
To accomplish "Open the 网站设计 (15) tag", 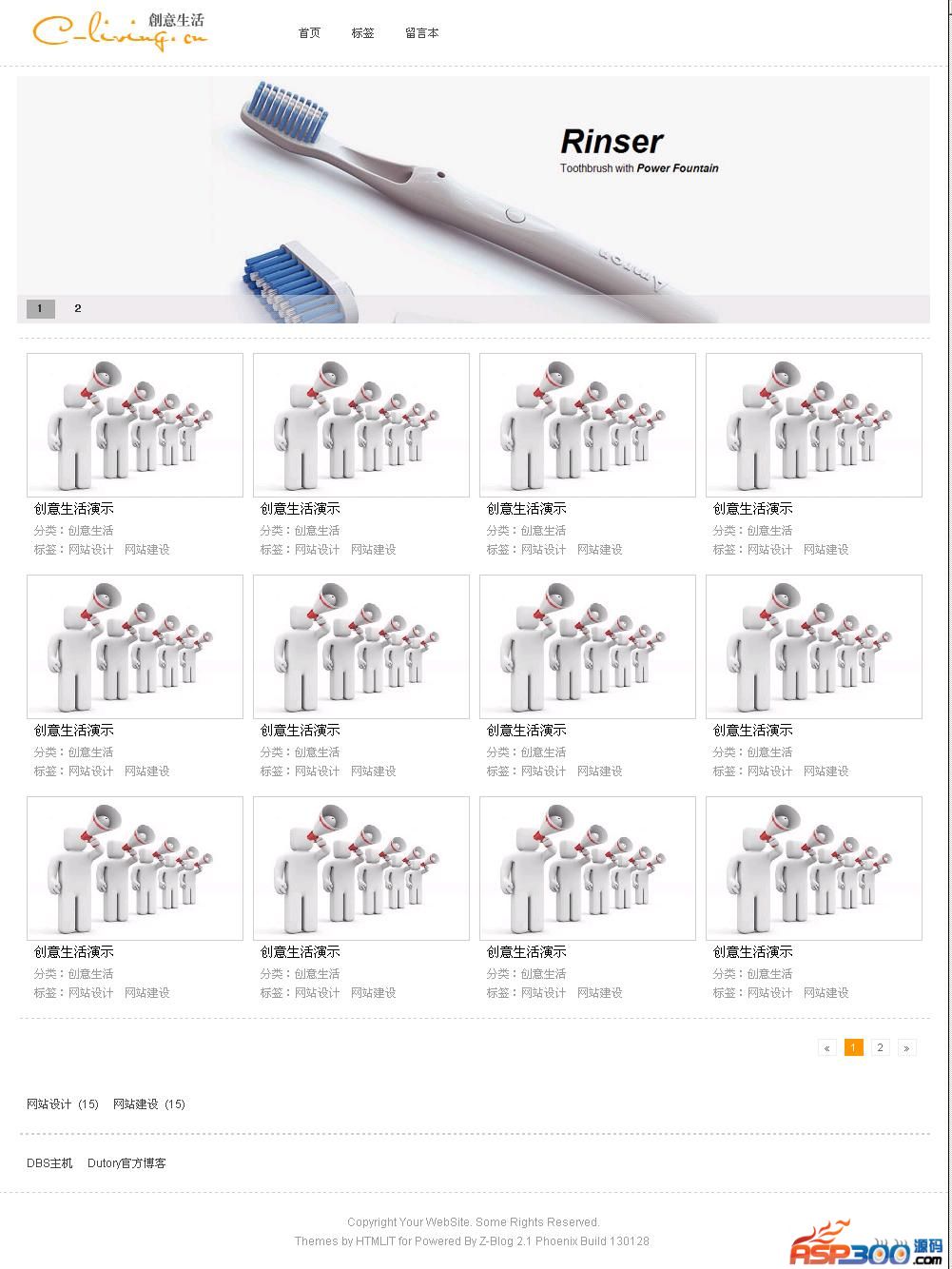I will (x=62, y=1104).
